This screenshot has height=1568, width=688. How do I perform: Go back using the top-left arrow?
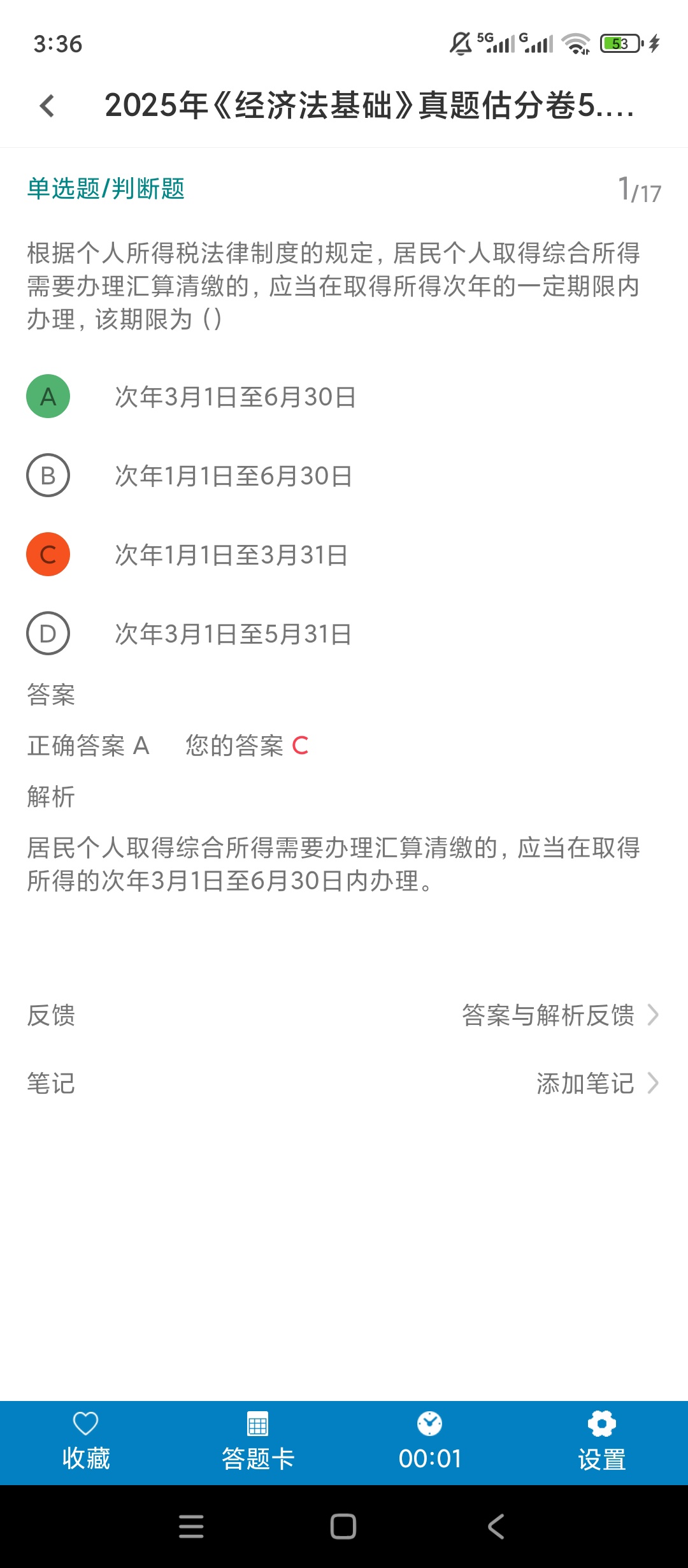tap(47, 106)
